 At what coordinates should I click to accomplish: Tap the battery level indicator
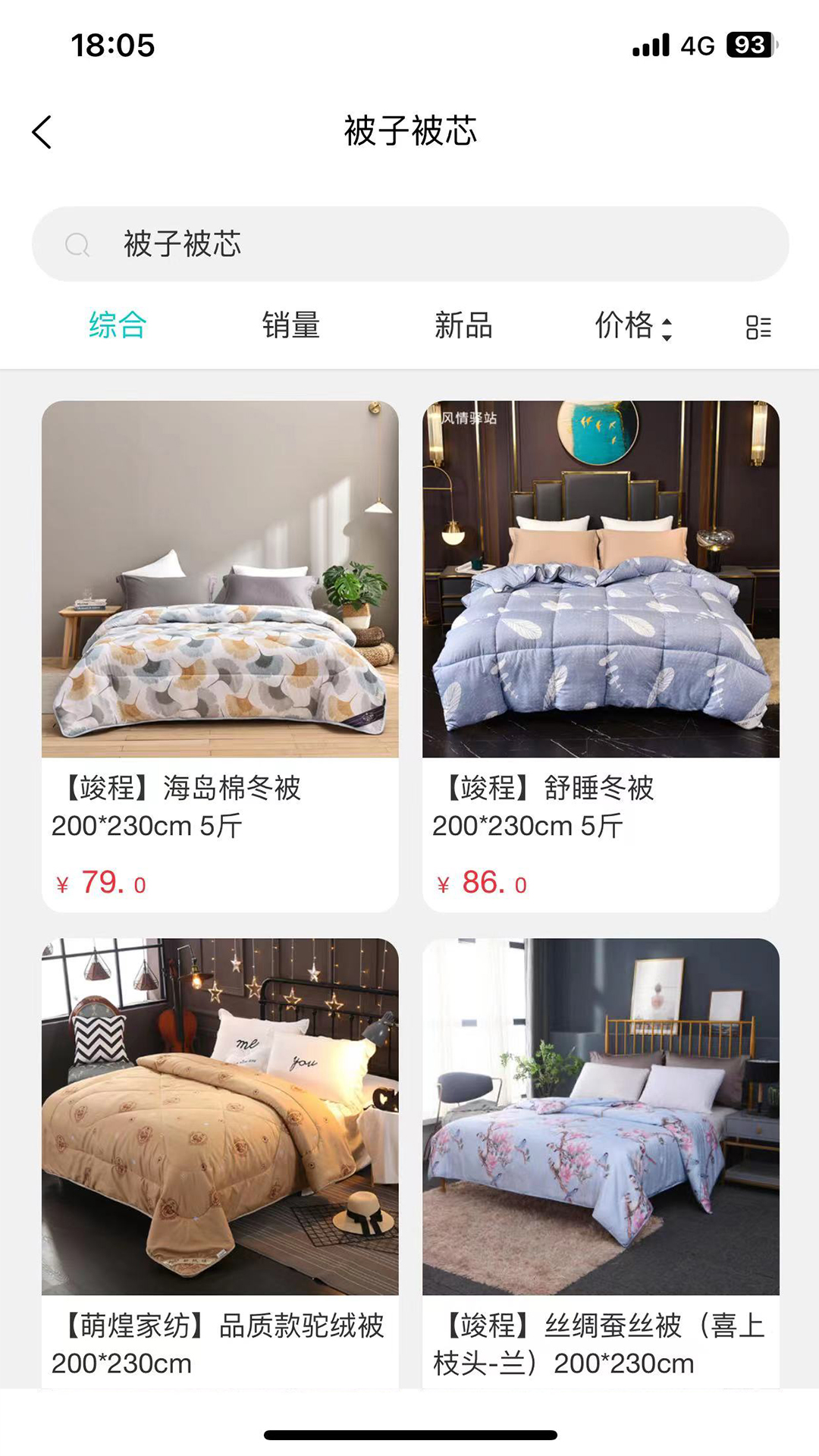tap(747, 45)
